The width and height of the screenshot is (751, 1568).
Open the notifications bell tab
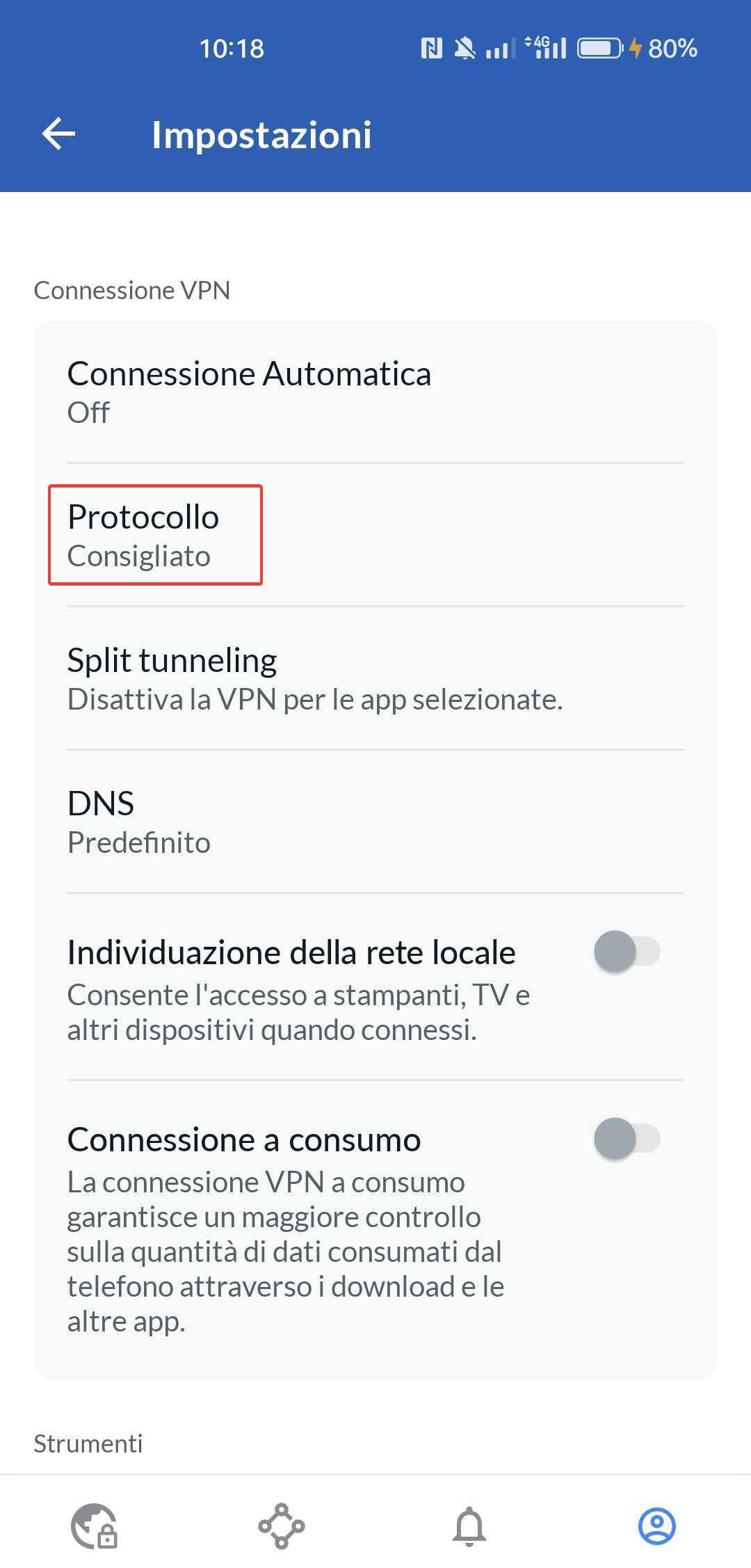coord(469,1526)
